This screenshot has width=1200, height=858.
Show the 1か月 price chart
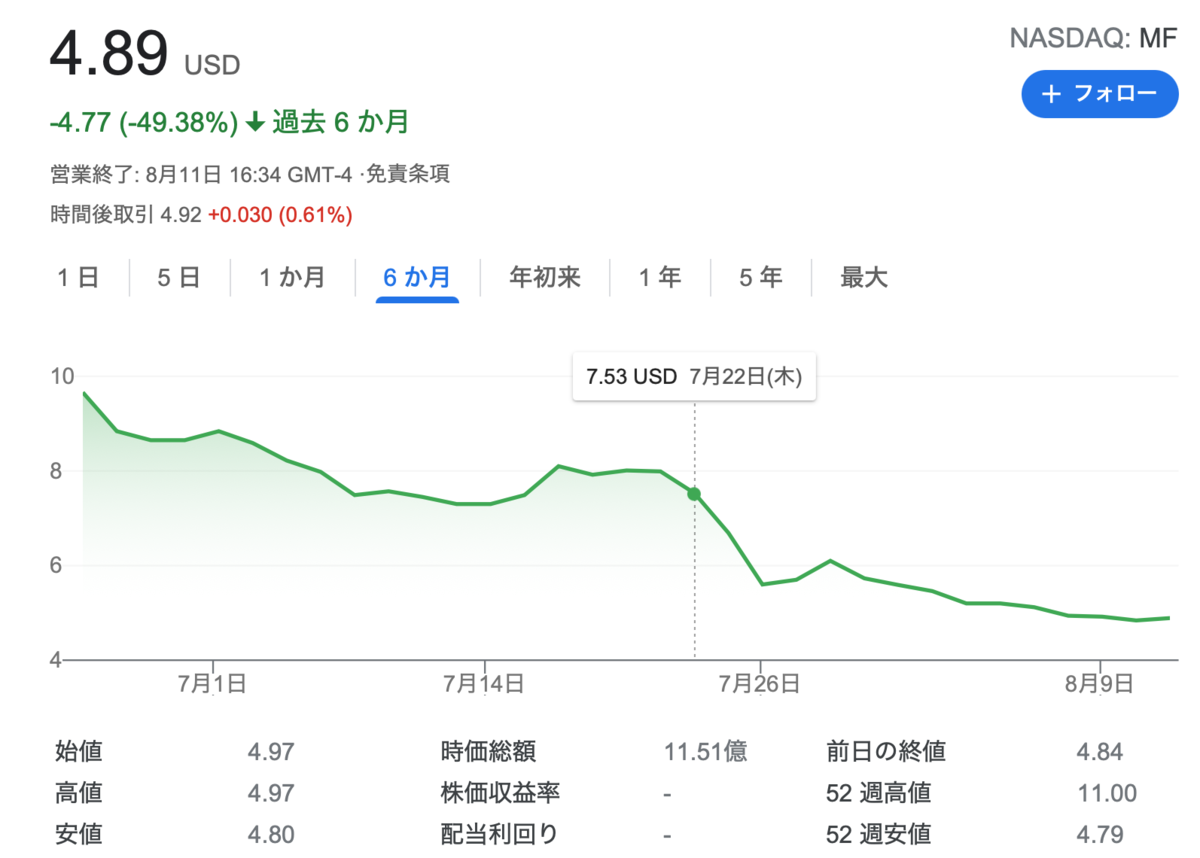pos(292,277)
